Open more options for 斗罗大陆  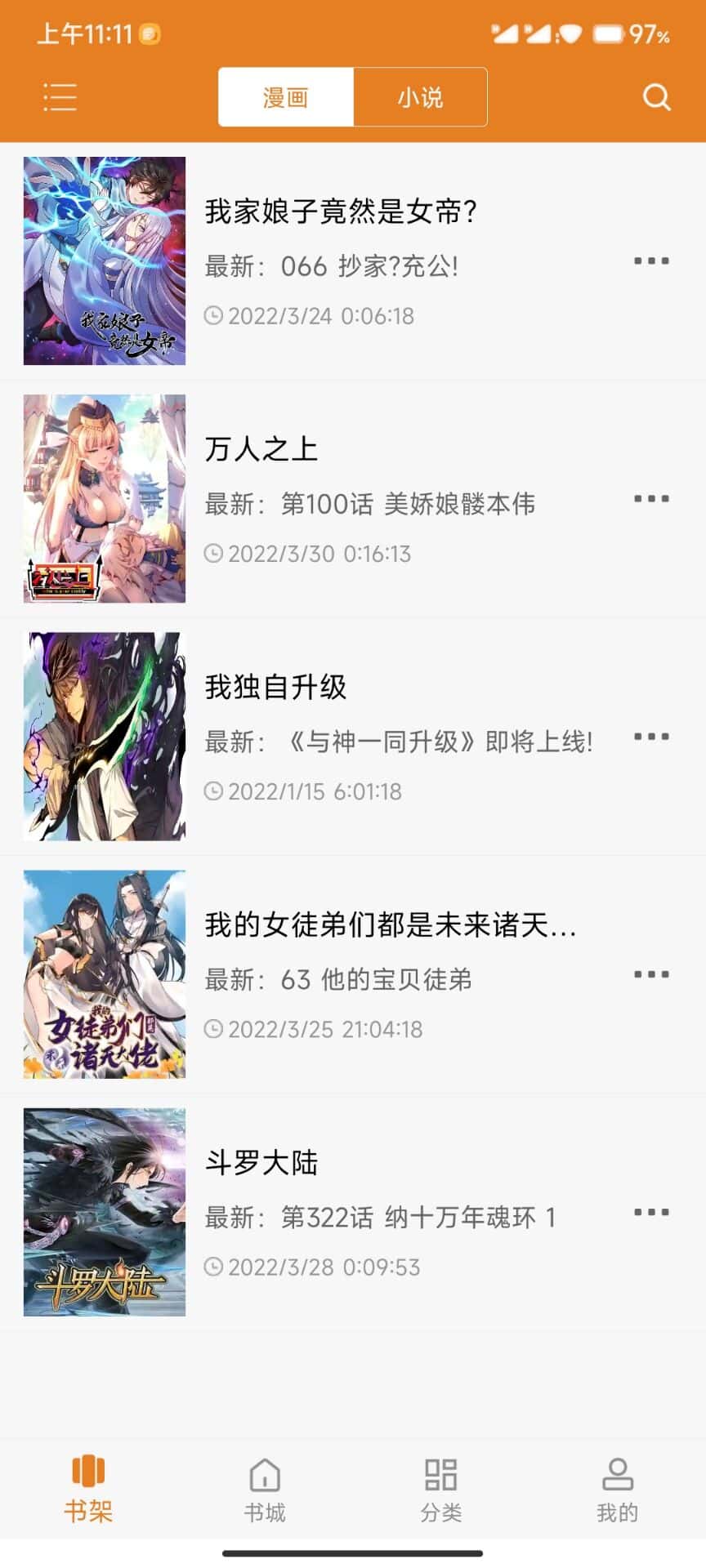(x=651, y=1212)
